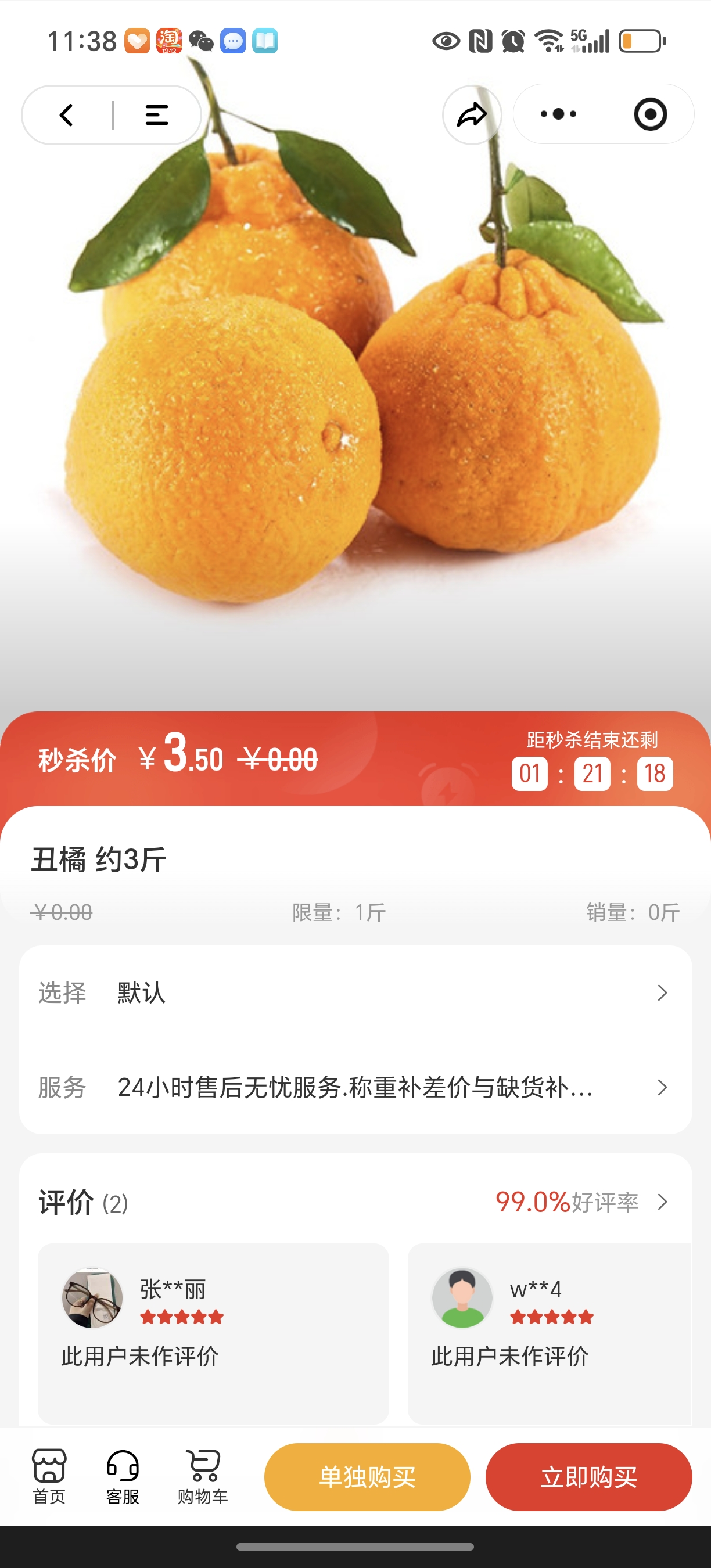Tap the 单独购买 button
The image size is (711, 1568).
367,1477
